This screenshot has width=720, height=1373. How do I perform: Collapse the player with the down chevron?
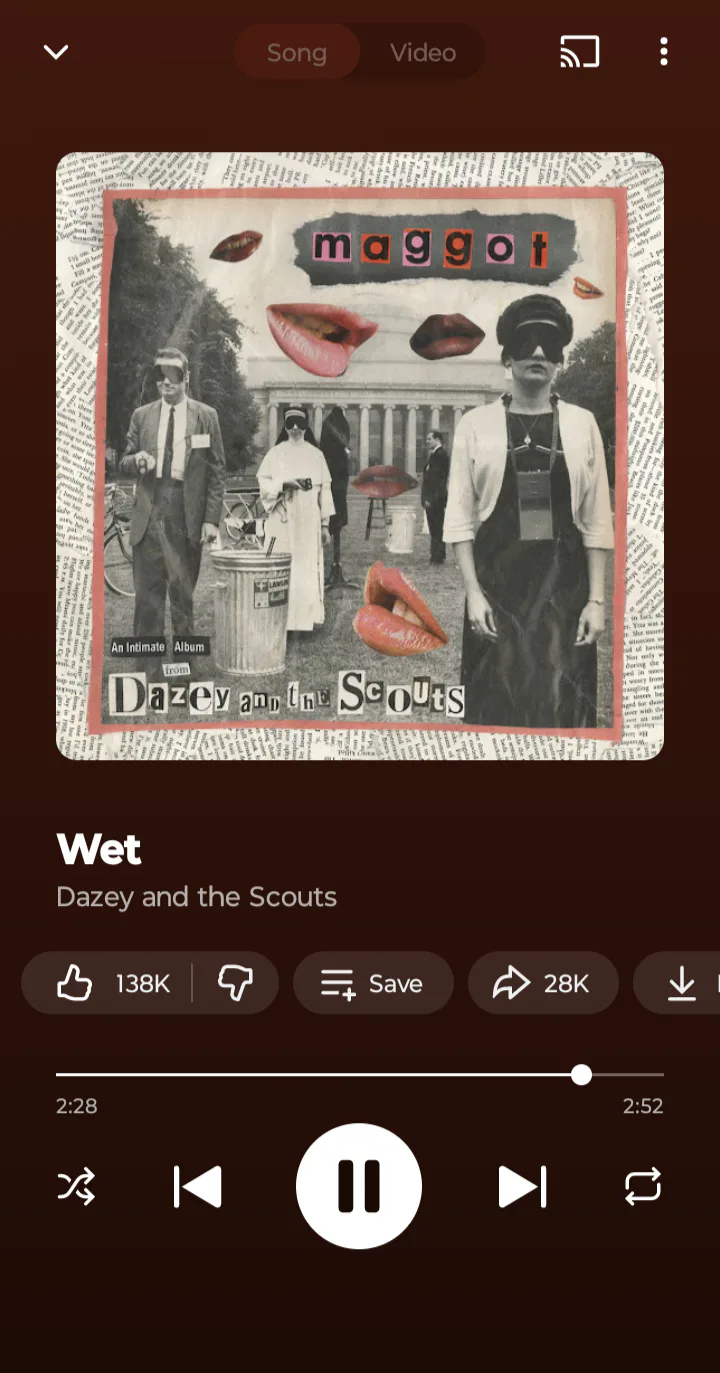tap(56, 52)
